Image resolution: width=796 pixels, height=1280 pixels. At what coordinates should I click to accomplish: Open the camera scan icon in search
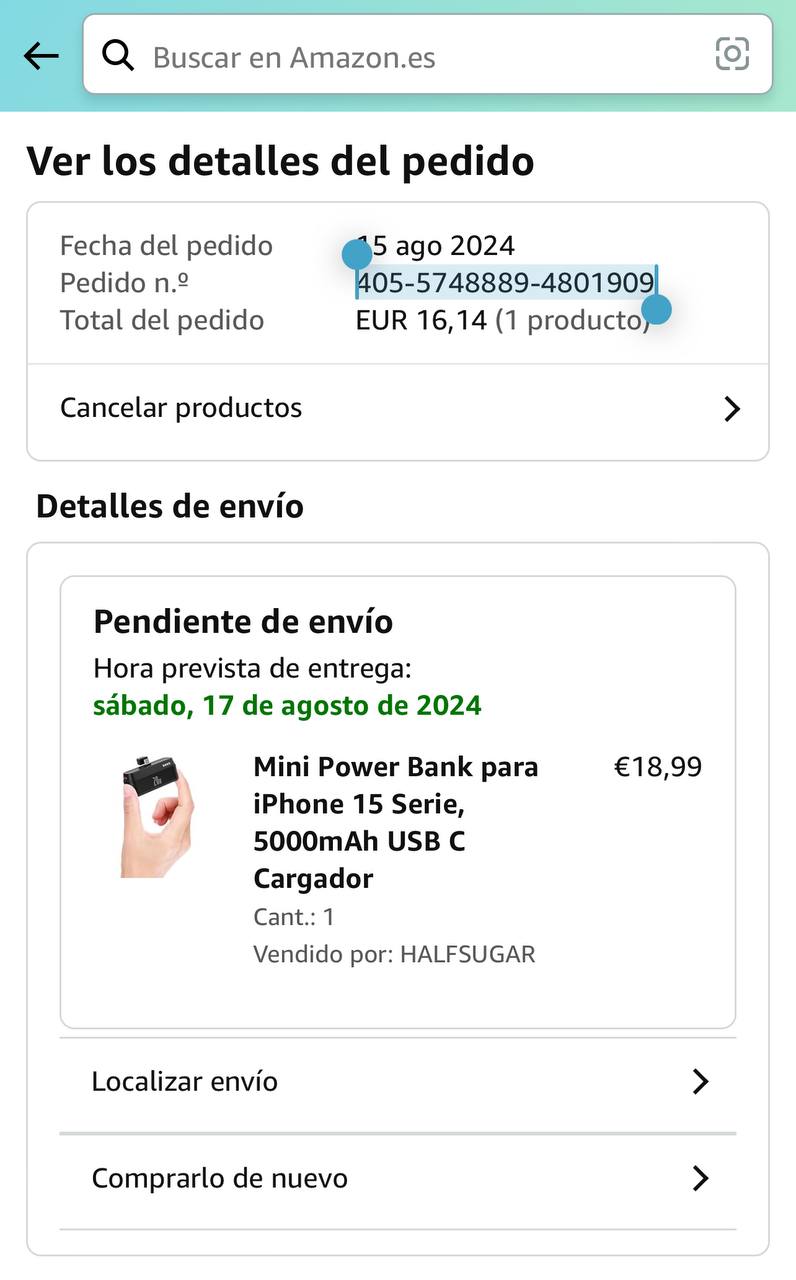coord(732,54)
